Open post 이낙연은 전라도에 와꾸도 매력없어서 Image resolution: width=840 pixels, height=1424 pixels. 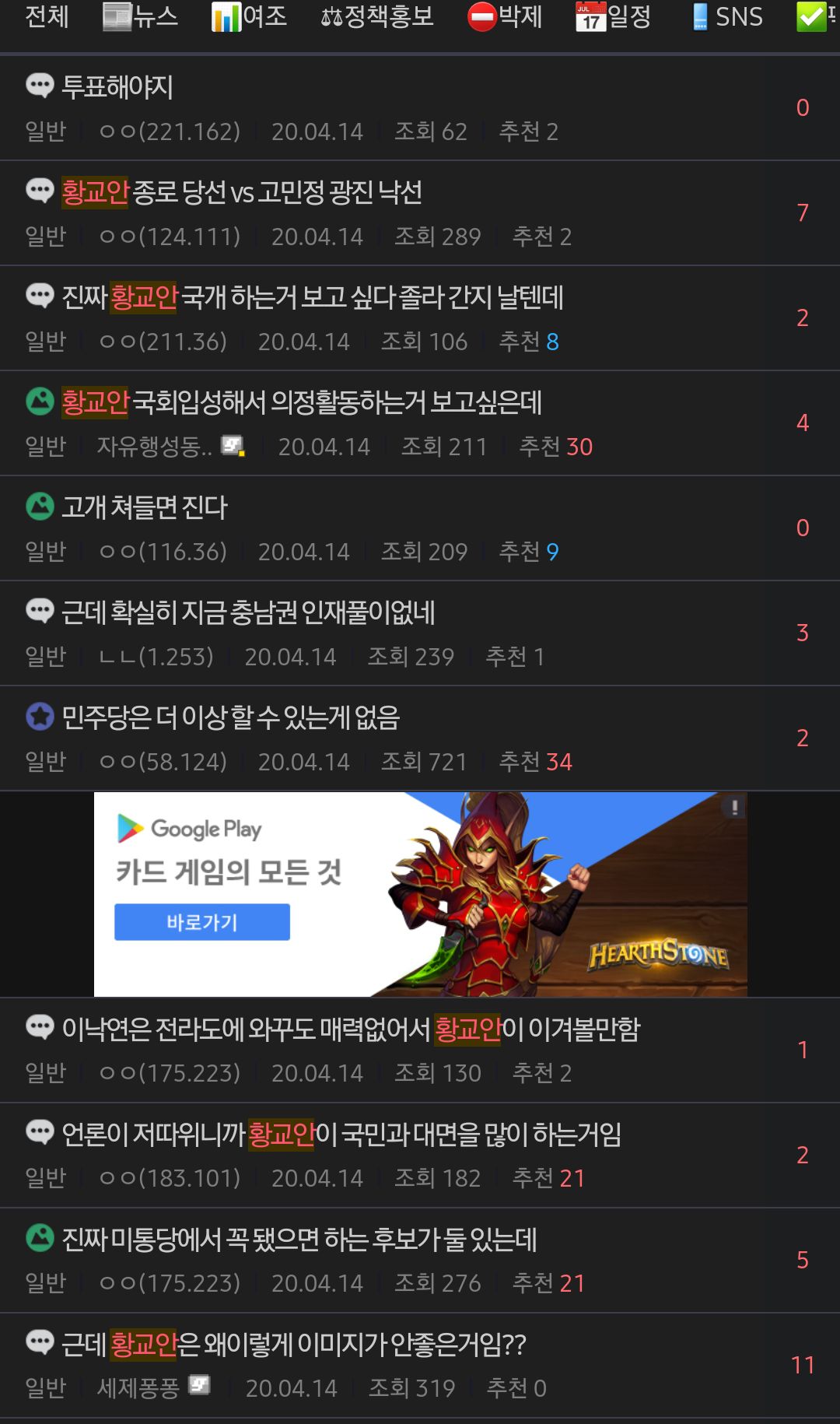coord(351,1029)
